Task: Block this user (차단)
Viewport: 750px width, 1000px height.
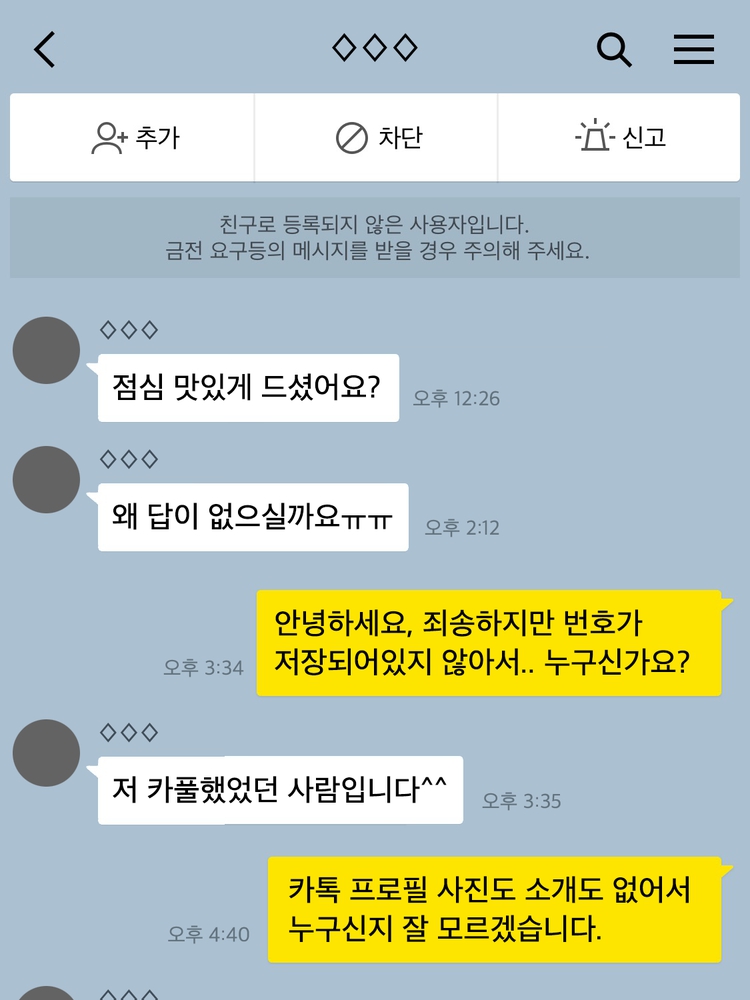Action: (377, 138)
